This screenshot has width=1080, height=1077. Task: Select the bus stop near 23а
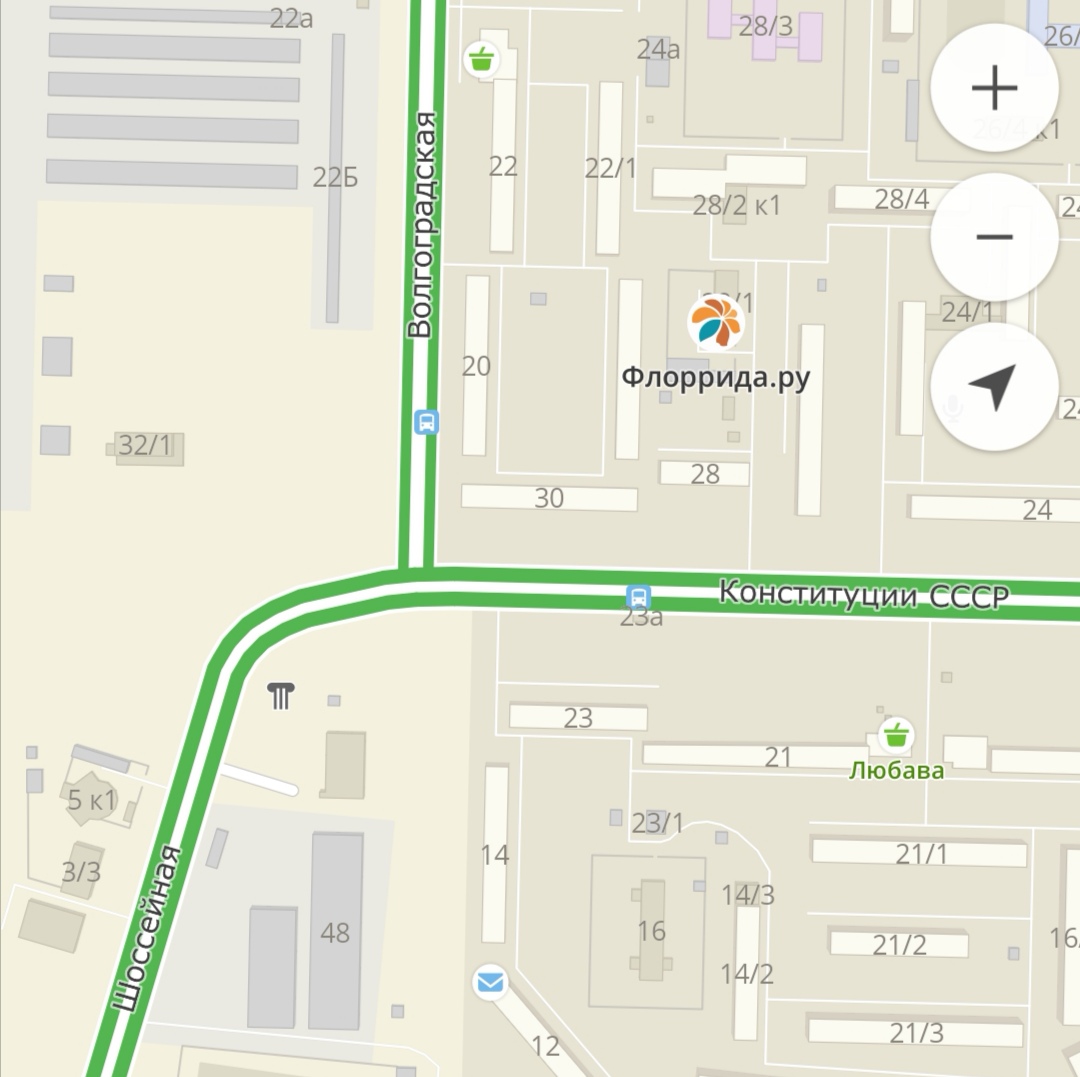pos(638,597)
